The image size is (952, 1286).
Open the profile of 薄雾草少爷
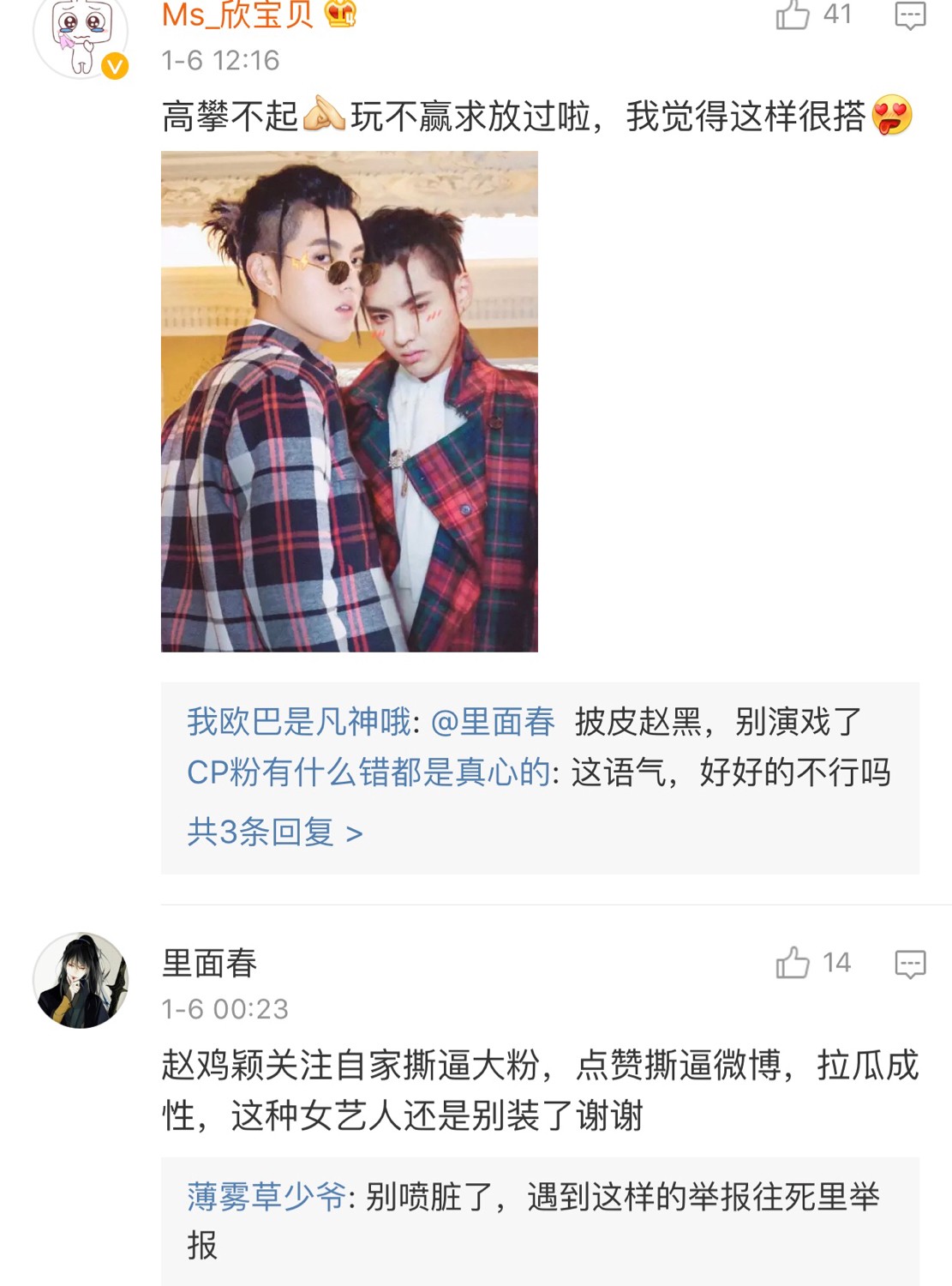266,1196
